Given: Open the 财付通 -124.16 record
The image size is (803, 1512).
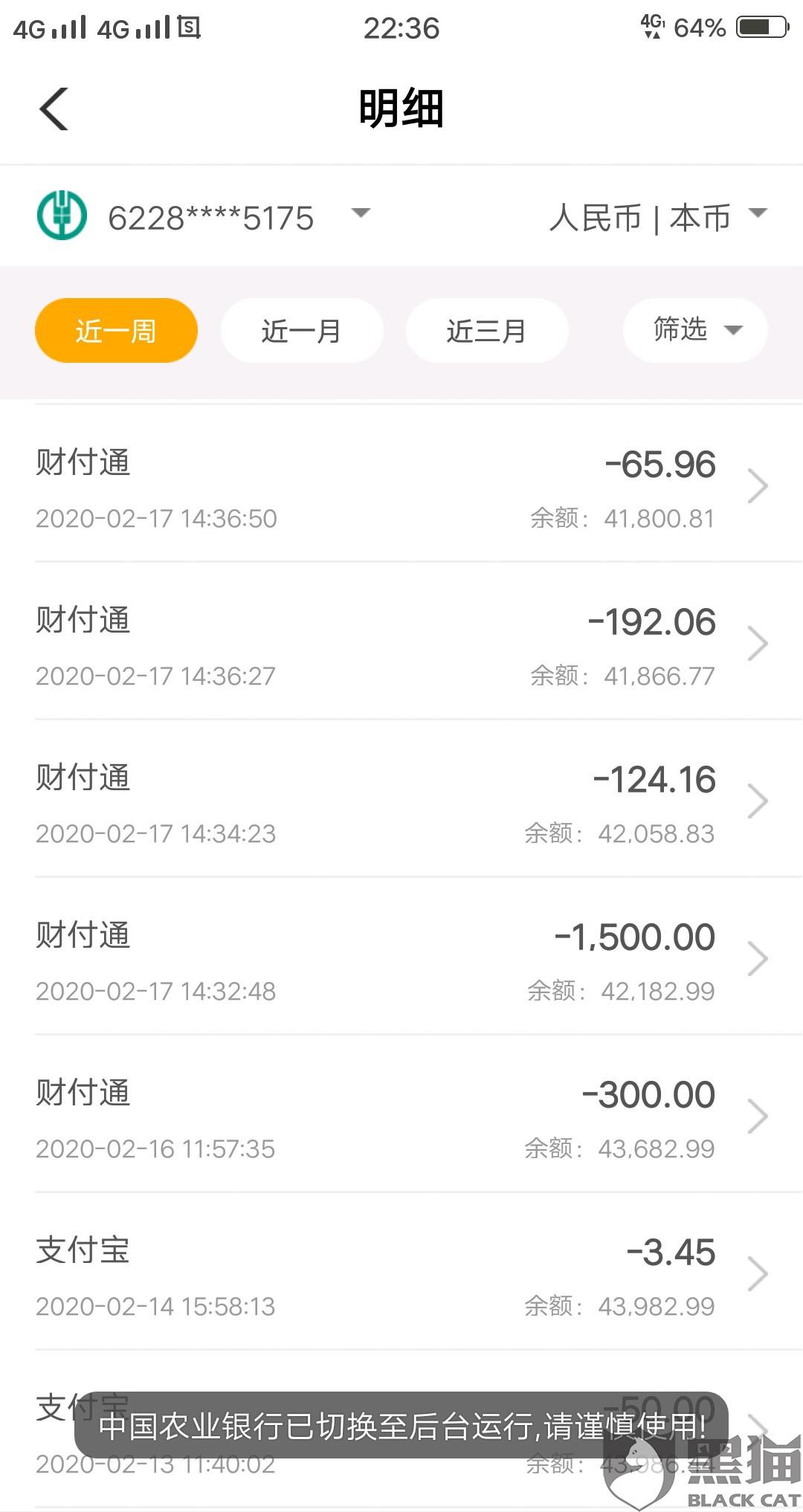Looking at the screenshot, I should 401,802.
